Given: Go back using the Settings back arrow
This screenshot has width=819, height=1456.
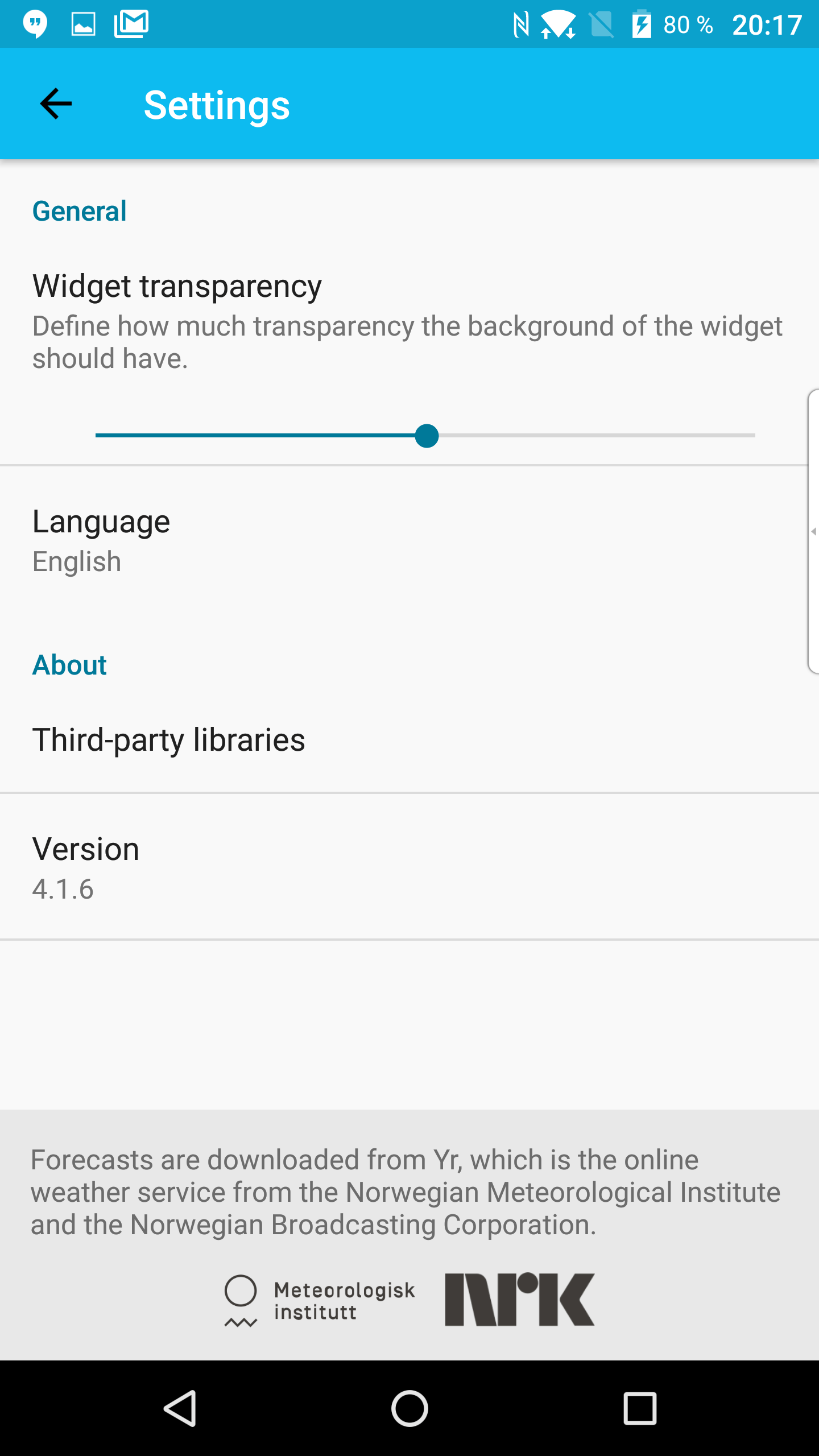Looking at the screenshot, I should pyautogui.click(x=56, y=104).
